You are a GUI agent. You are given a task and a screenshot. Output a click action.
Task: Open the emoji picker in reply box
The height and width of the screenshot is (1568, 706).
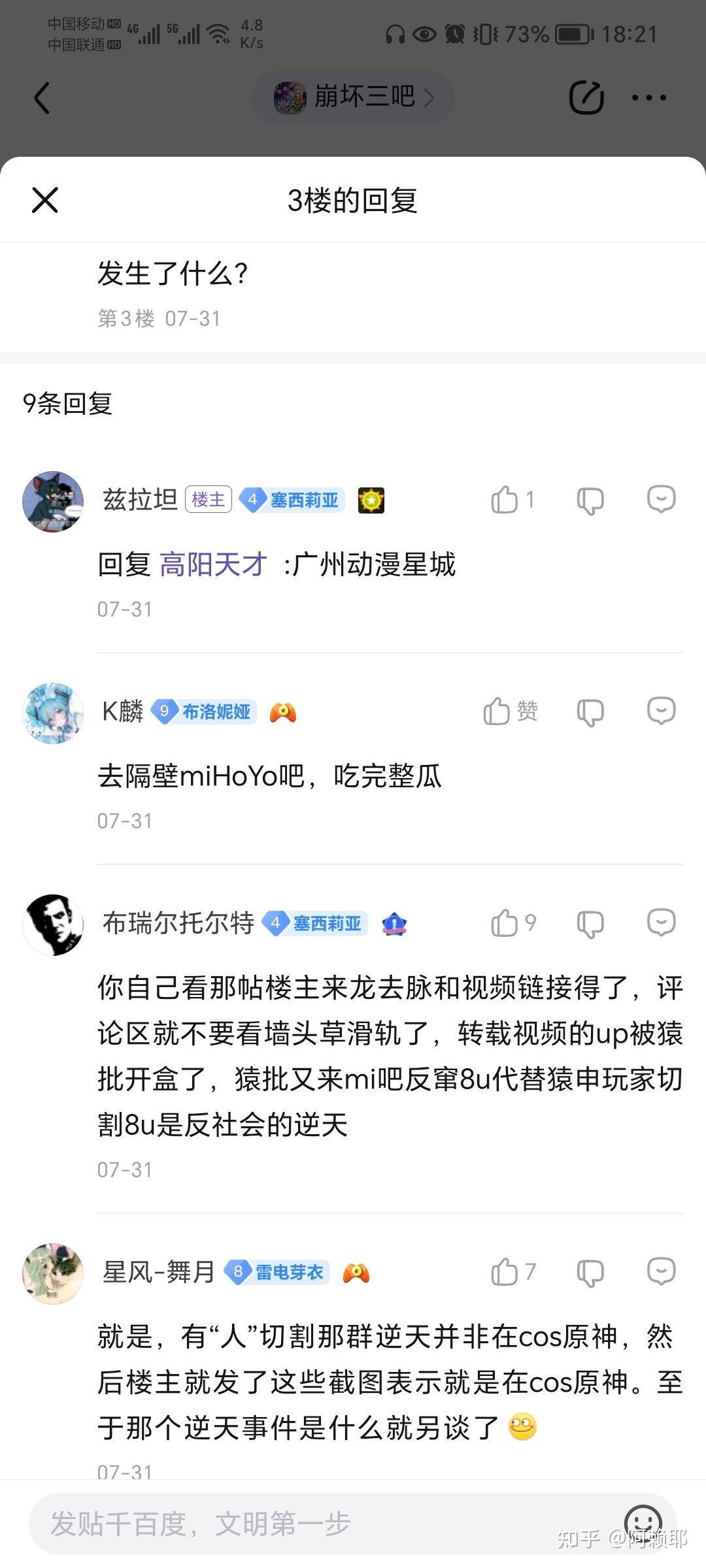(x=643, y=1520)
